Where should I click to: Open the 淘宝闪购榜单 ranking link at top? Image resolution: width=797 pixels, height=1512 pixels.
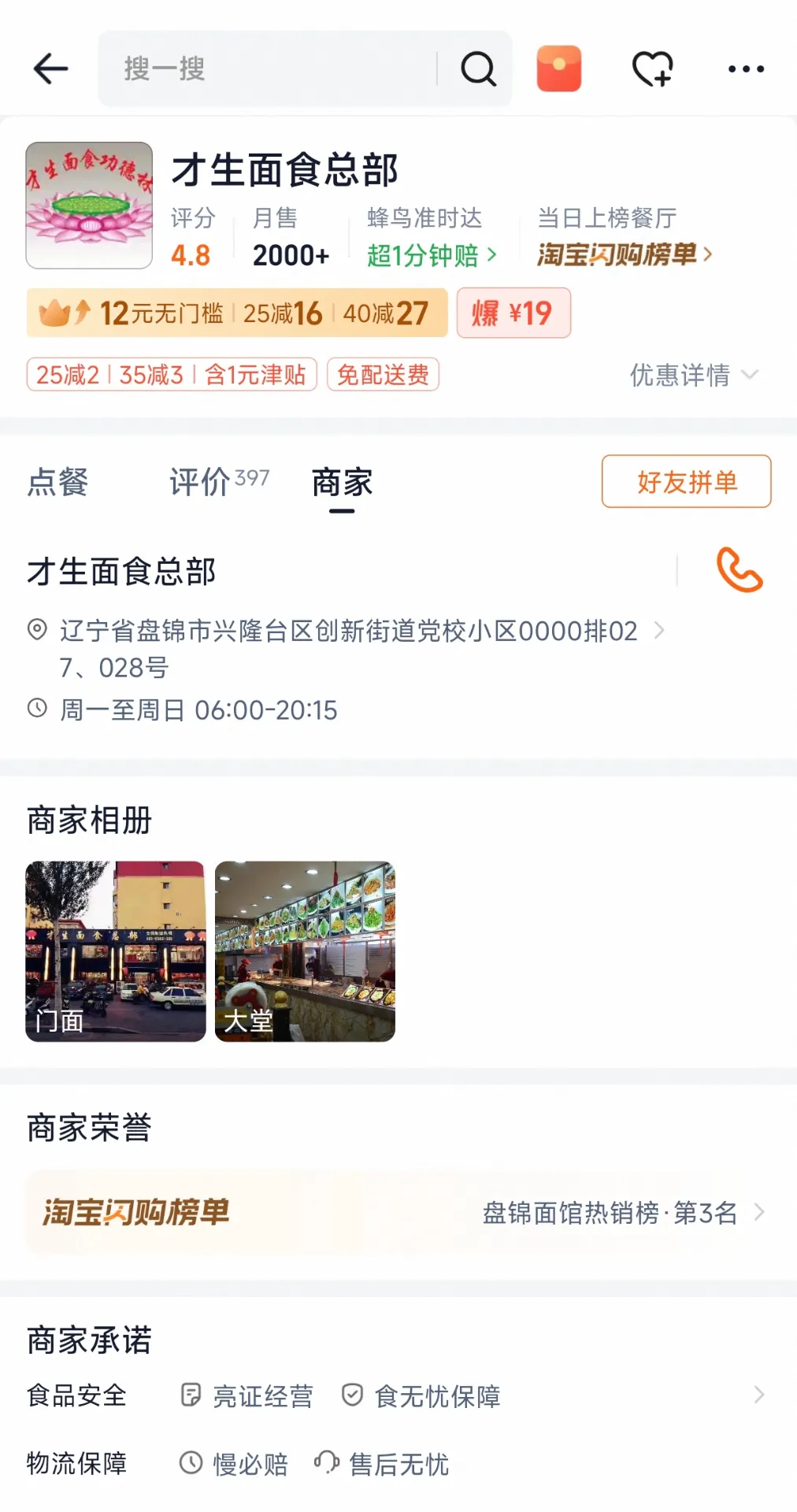625,254
